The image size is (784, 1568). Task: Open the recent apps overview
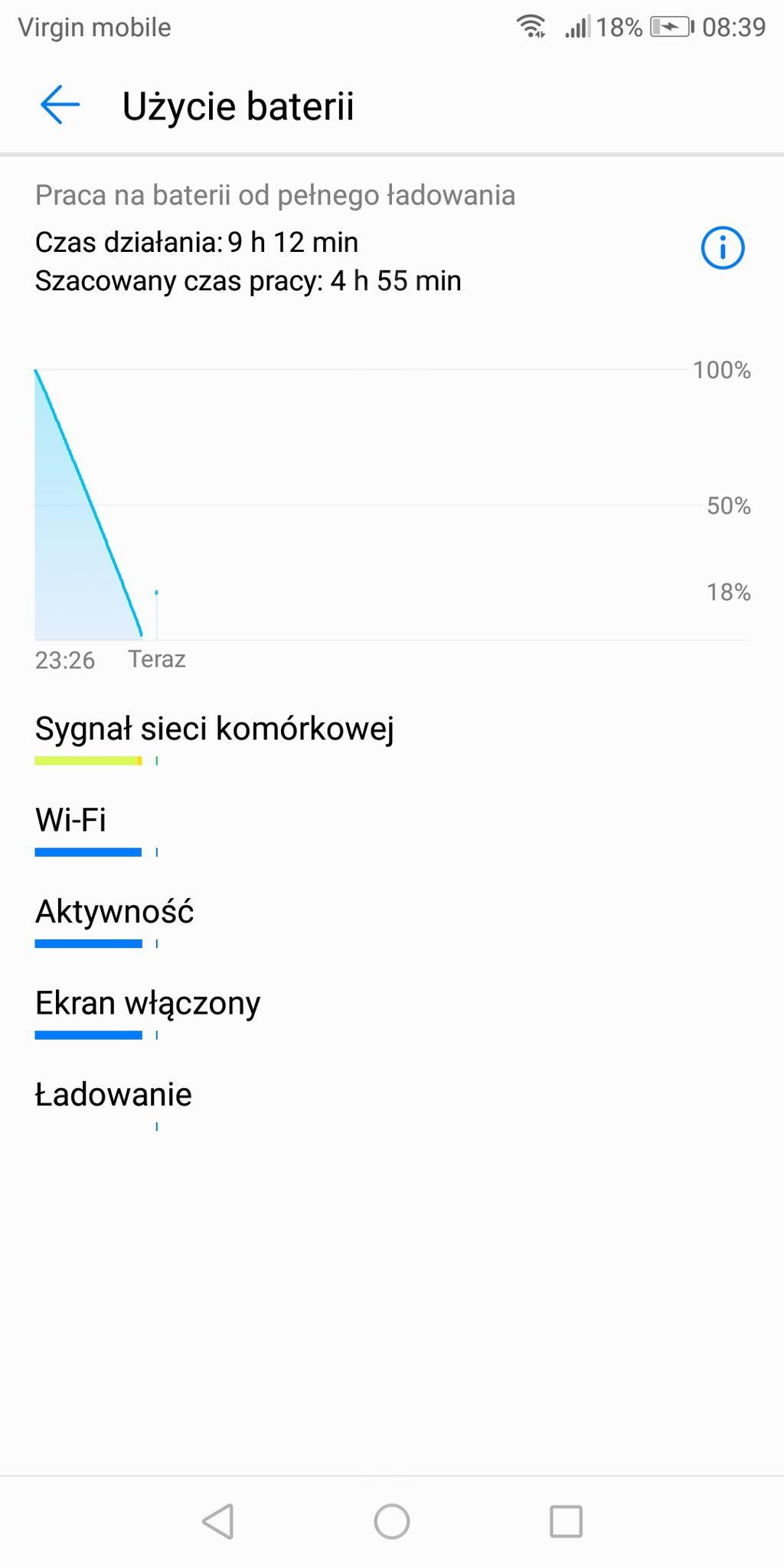566,1521
